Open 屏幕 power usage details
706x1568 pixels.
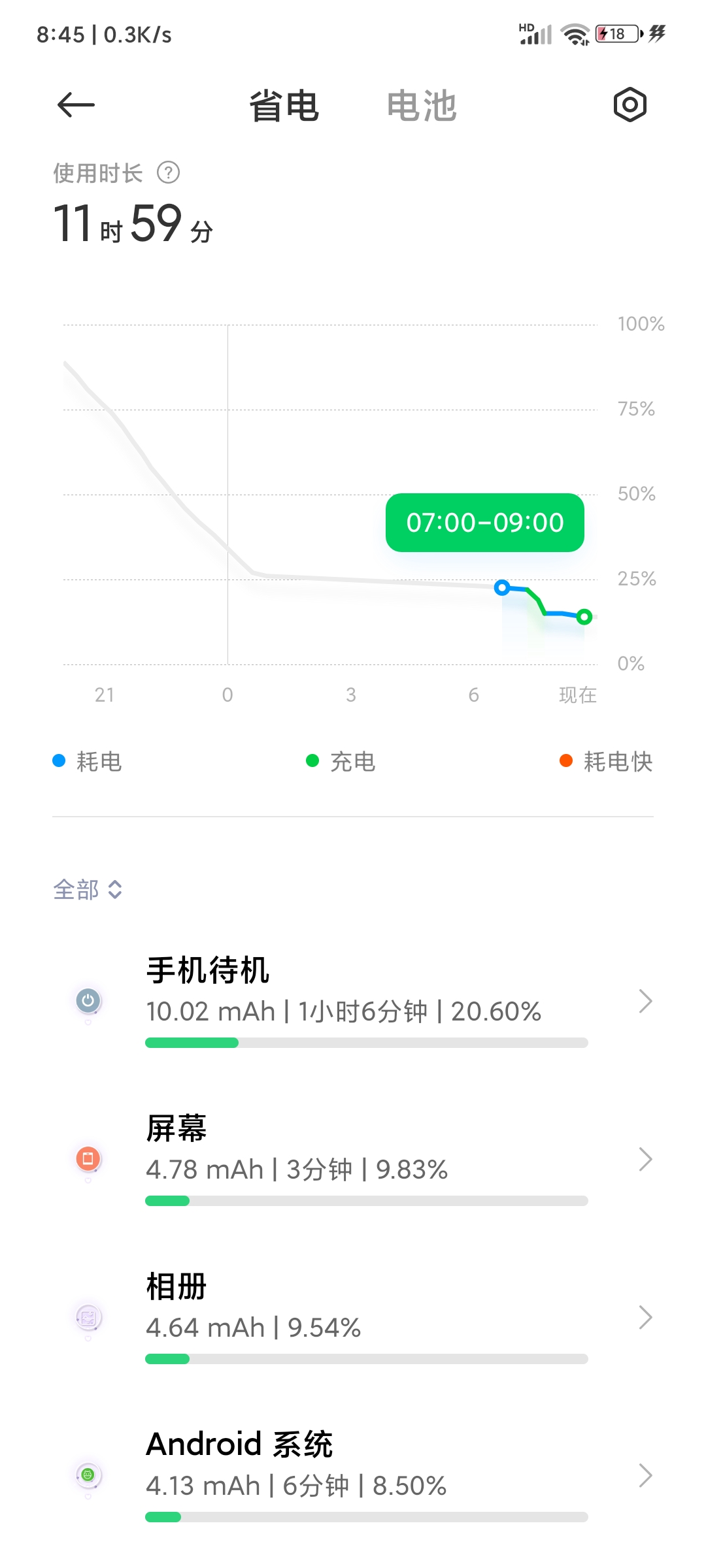(353, 1159)
